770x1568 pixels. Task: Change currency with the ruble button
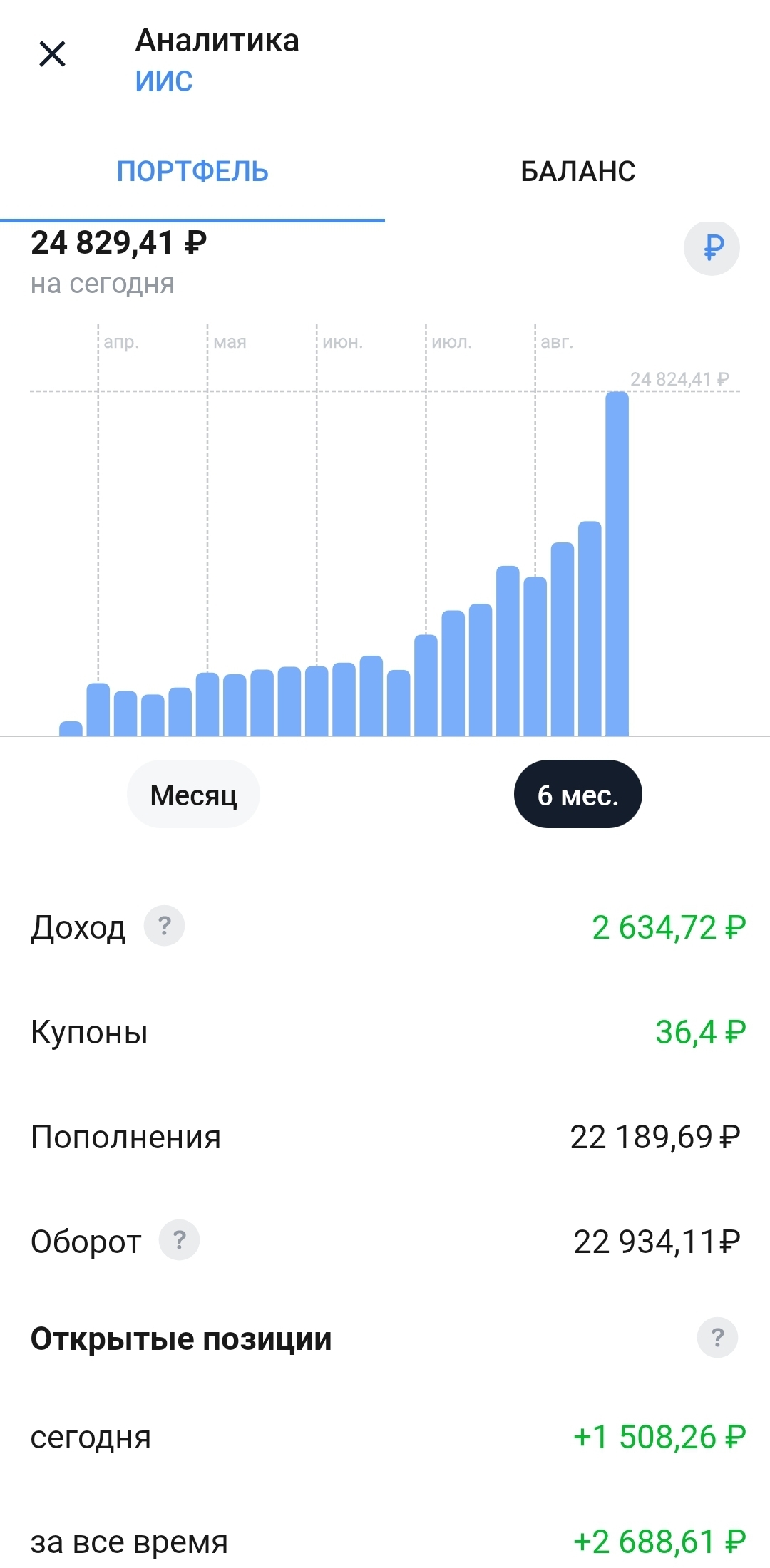[x=712, y=248]
